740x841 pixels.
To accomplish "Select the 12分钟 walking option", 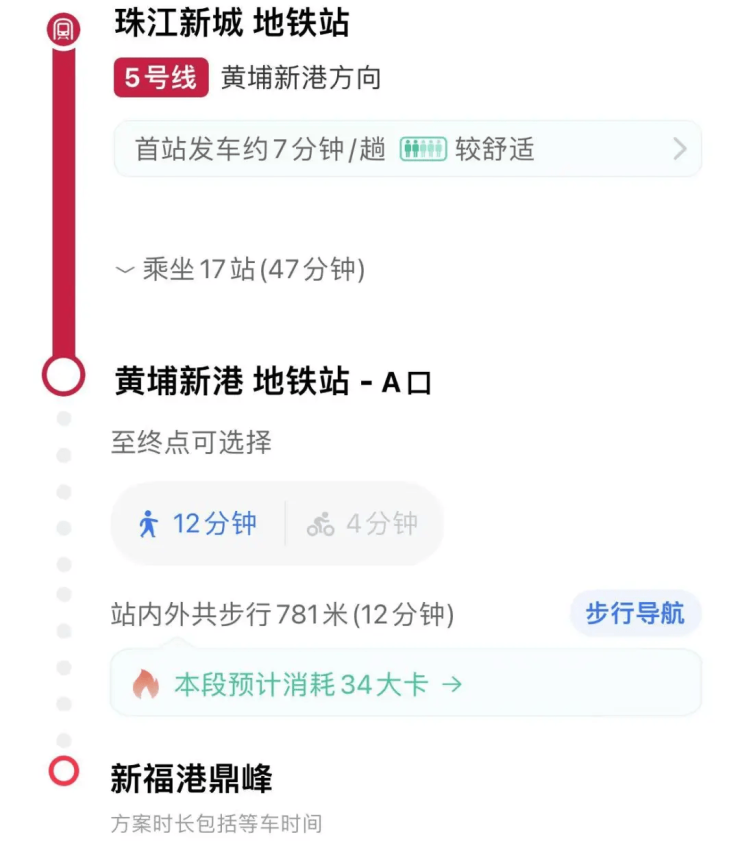I will pos(198,523).
